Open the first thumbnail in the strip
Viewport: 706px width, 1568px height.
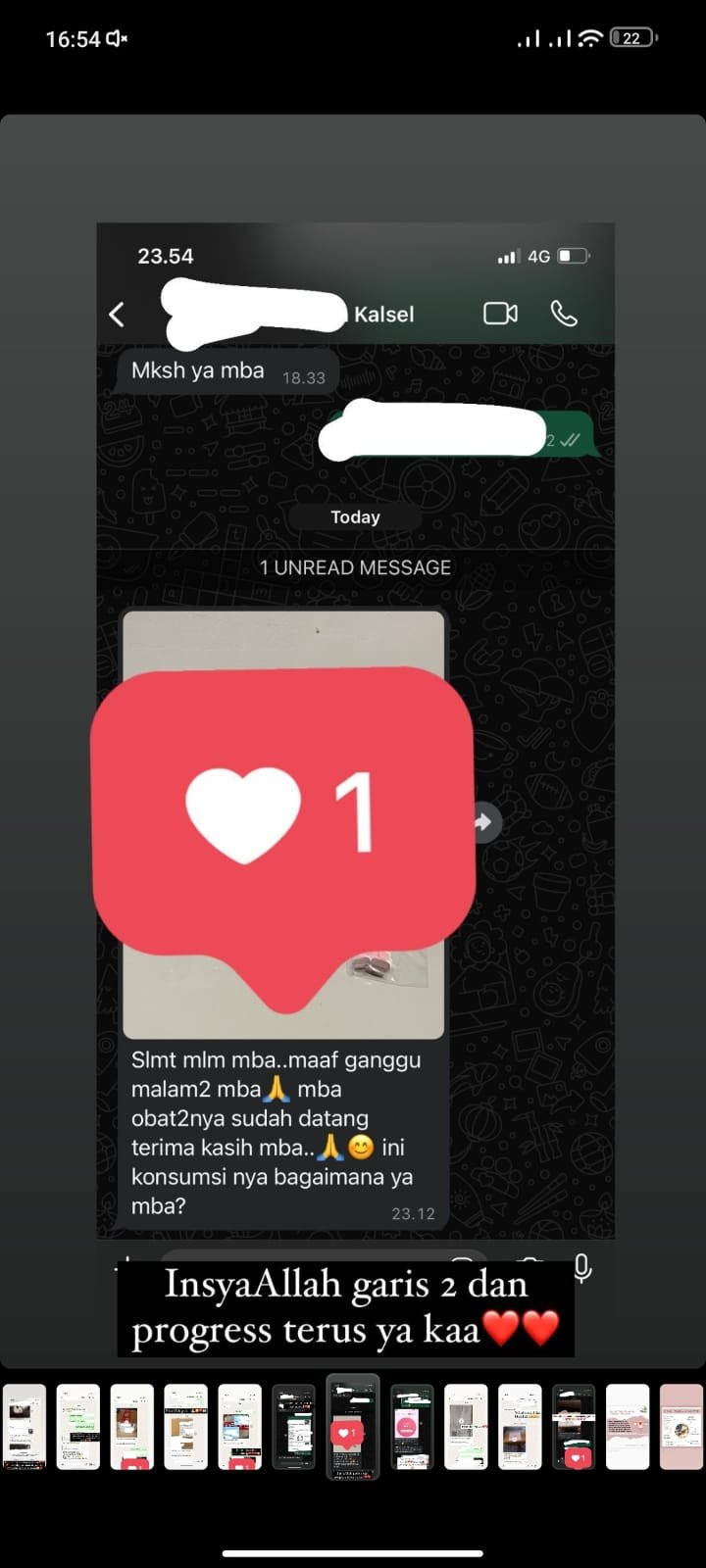coord(25,1426)
